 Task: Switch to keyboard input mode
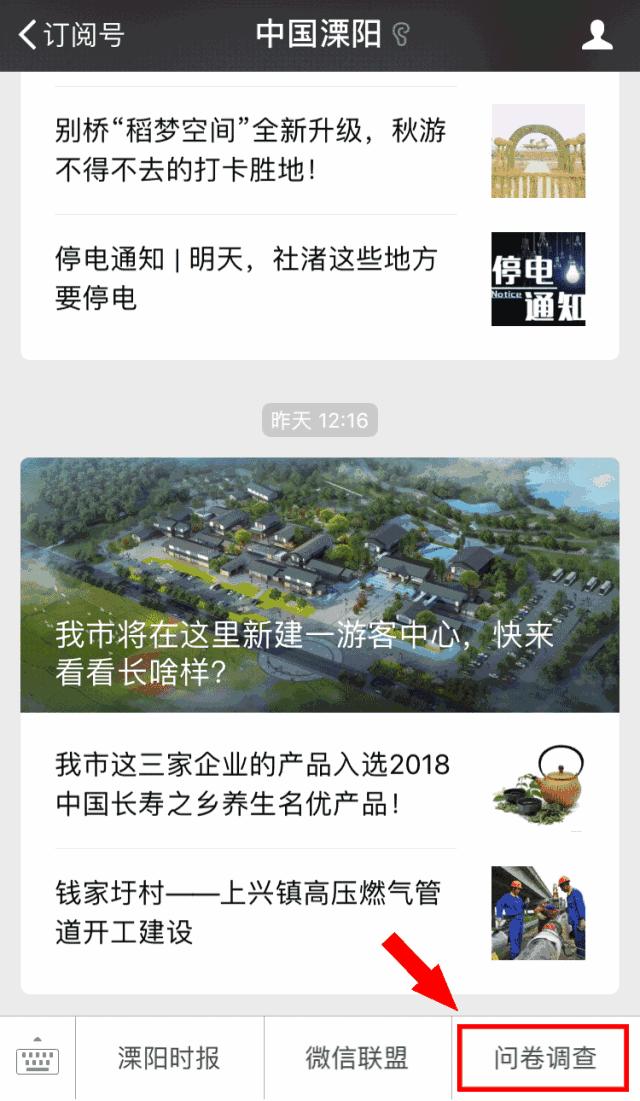point(37,1058)
